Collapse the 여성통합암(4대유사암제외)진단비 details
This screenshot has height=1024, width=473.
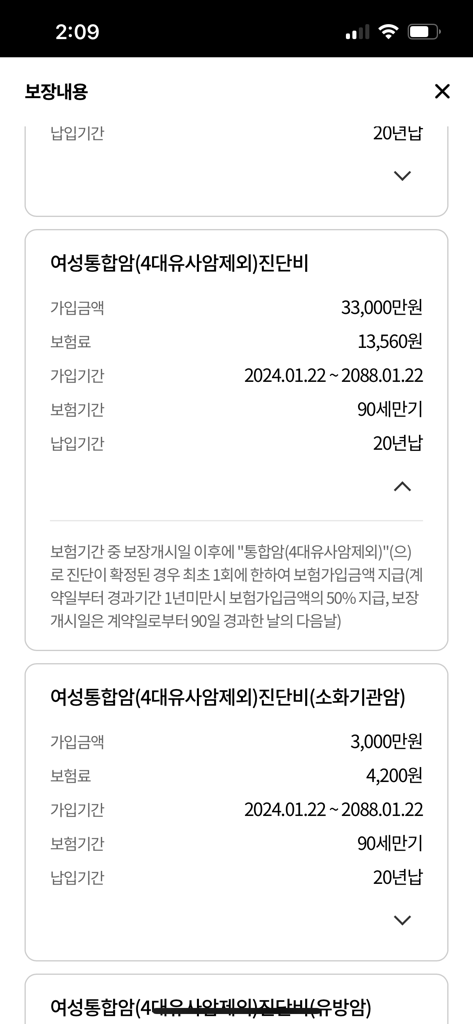(403, 487)
